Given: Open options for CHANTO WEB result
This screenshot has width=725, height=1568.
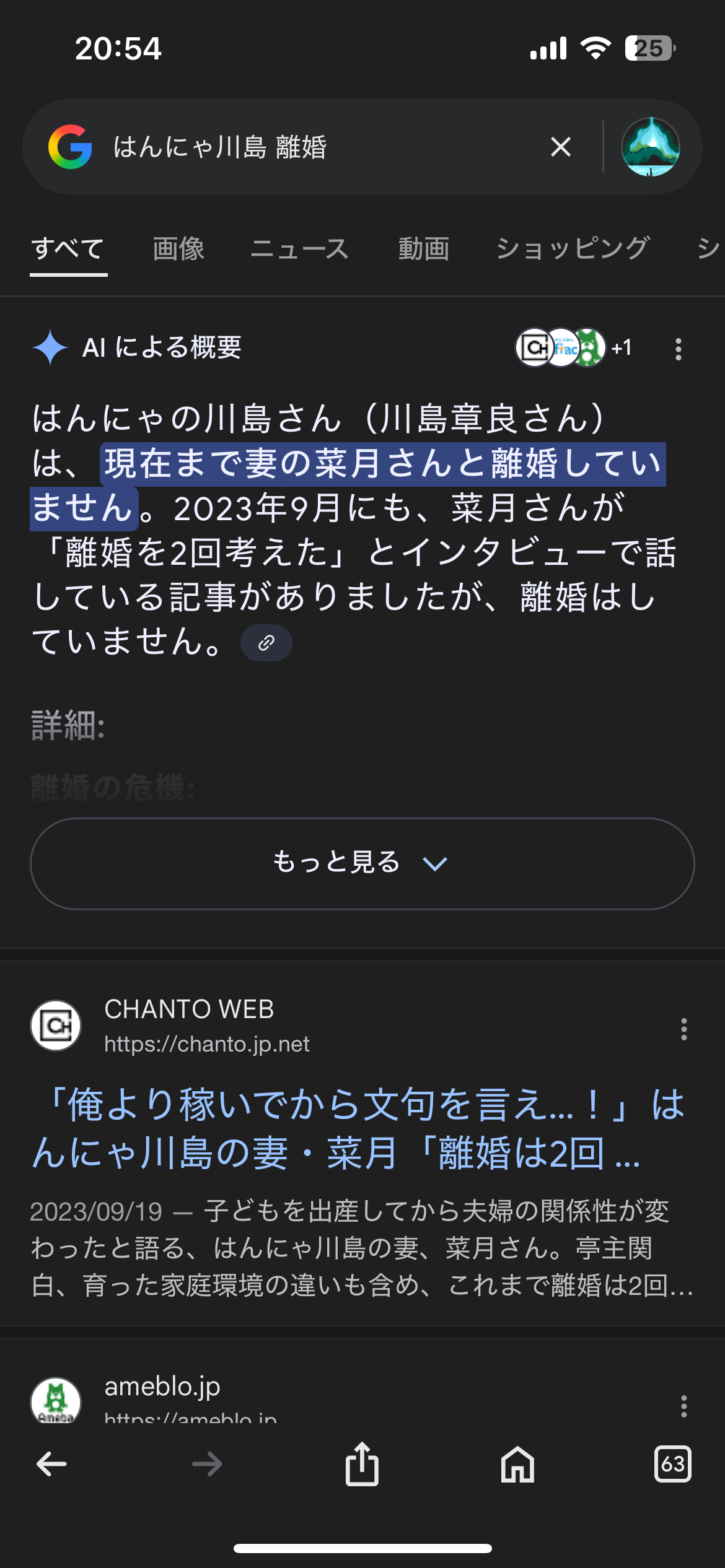Looking at the screenshot, I should (683, 1029).
